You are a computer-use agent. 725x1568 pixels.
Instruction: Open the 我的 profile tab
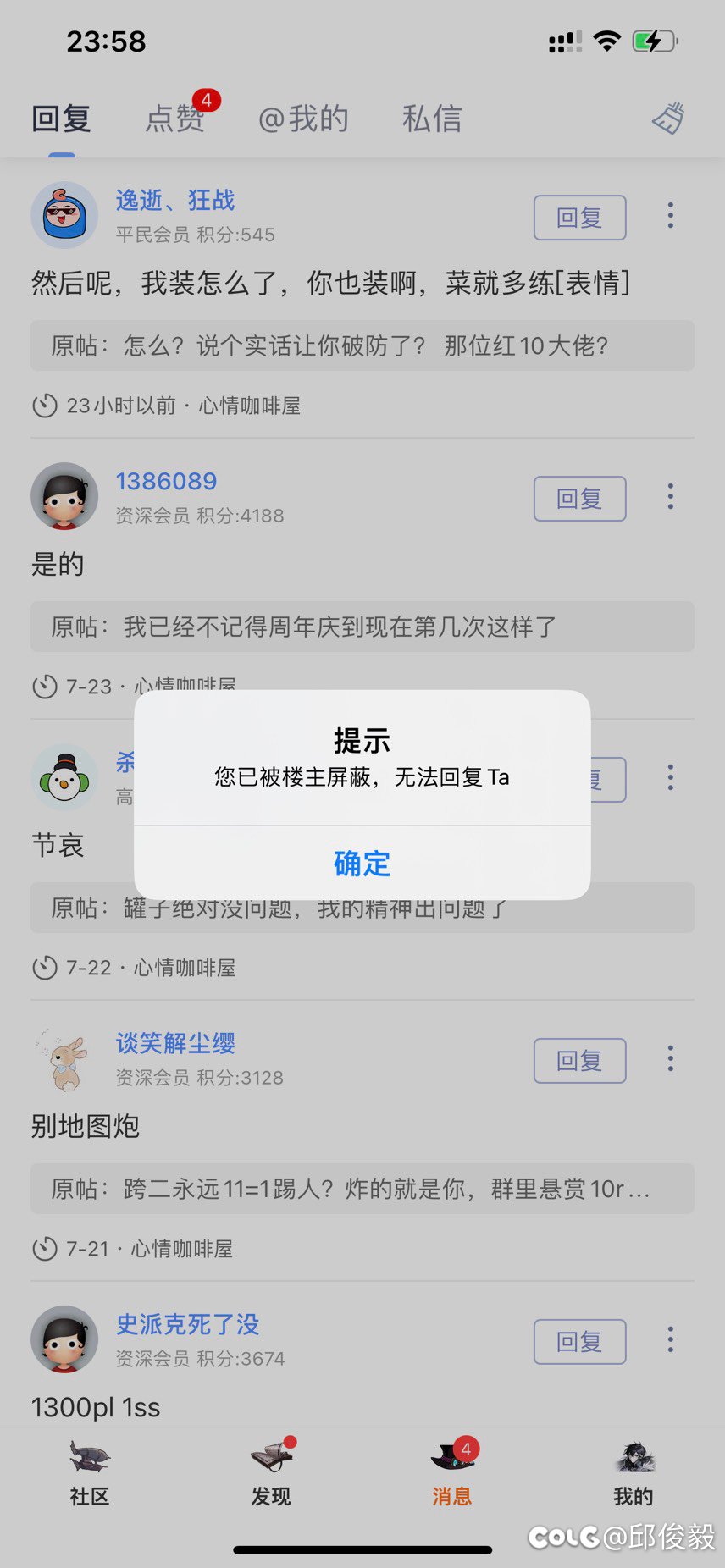(634, 1474)
